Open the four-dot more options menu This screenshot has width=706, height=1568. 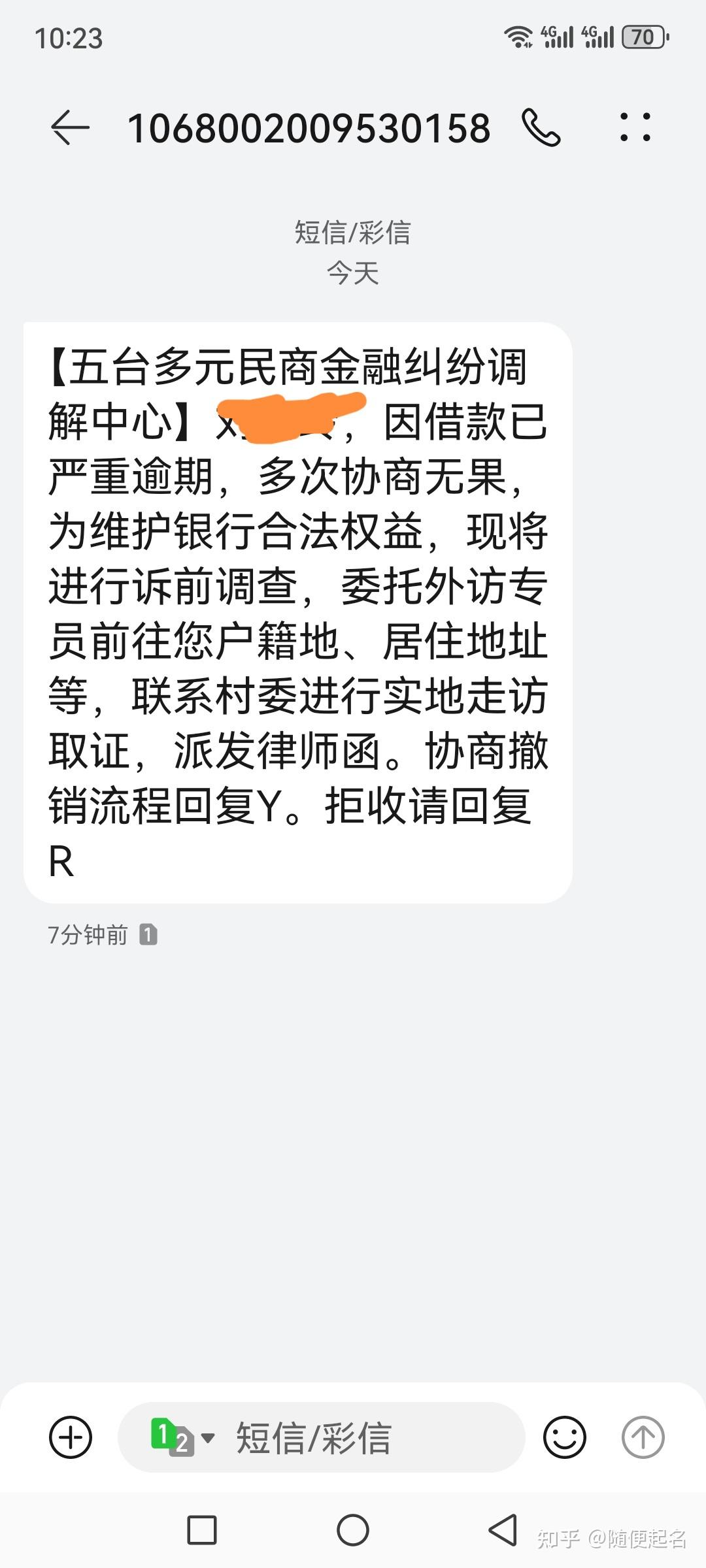tap(635, 127)
